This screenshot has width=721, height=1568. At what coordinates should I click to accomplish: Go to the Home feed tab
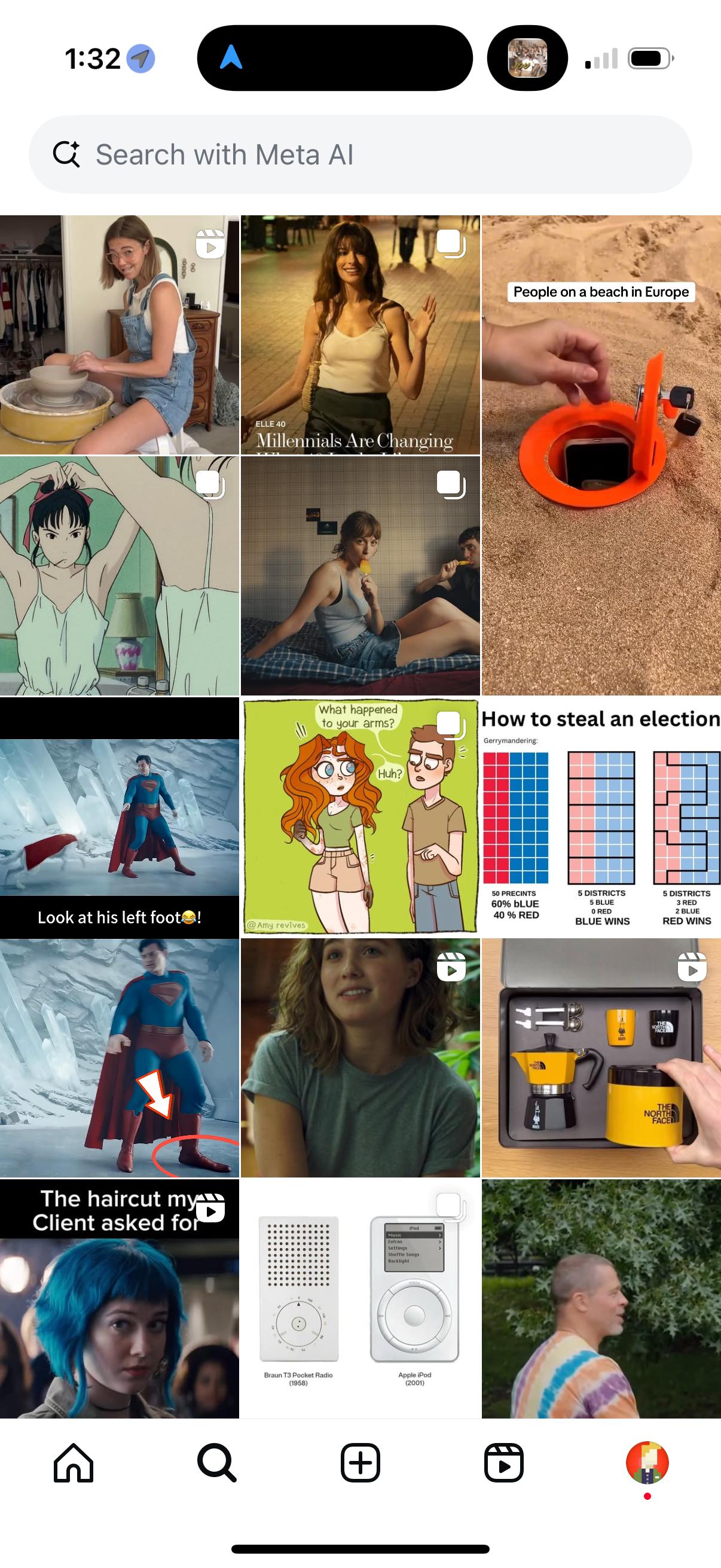[74, 1463]
